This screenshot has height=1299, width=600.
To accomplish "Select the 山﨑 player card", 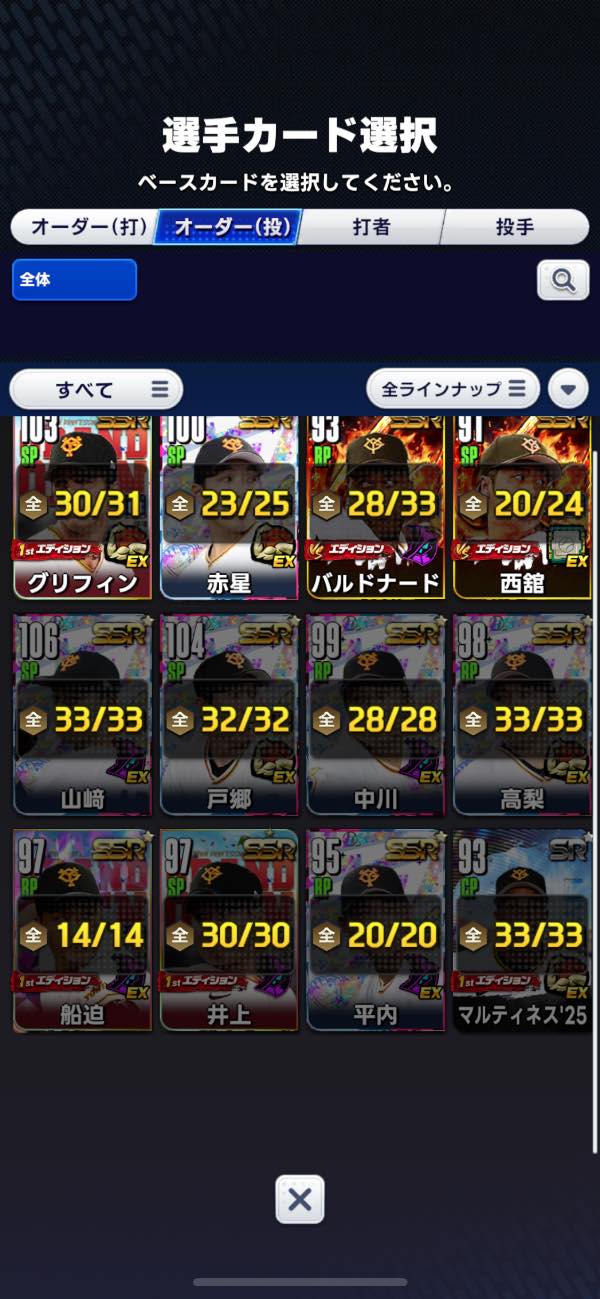I will click(x=82, y=715).
